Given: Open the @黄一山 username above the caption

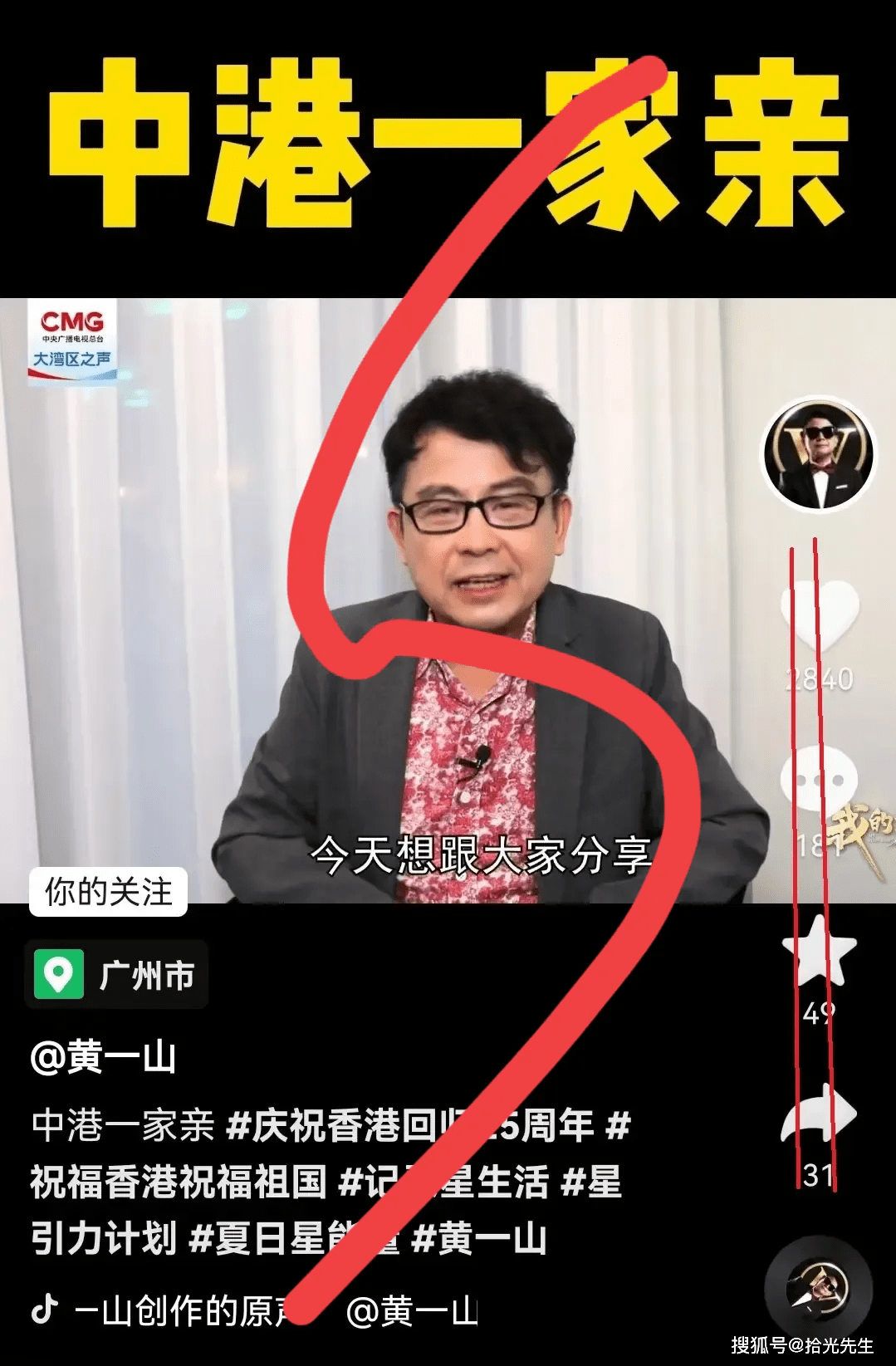Looking at the screenshot, I should (103, 1058).
